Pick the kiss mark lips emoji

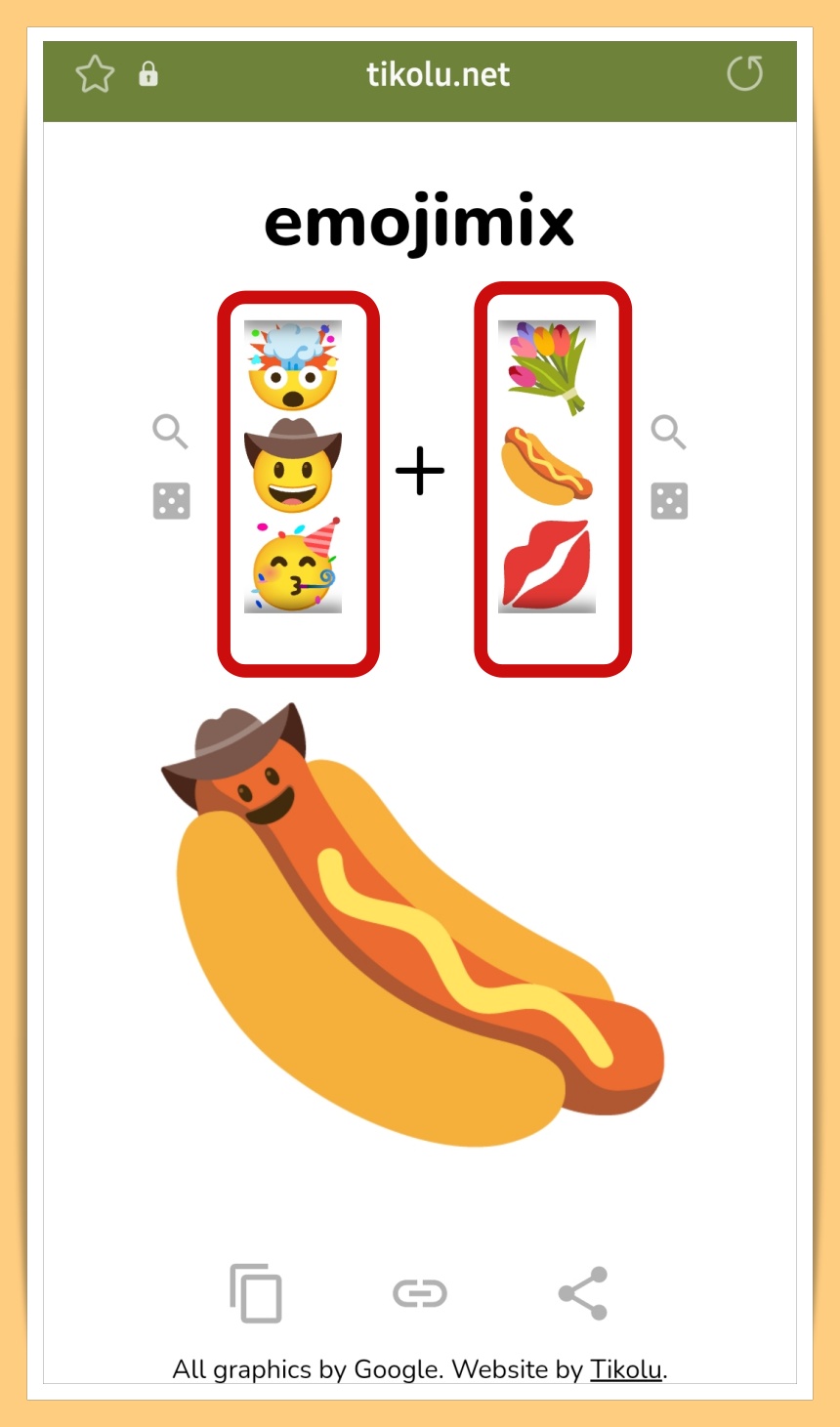[547, 567]
